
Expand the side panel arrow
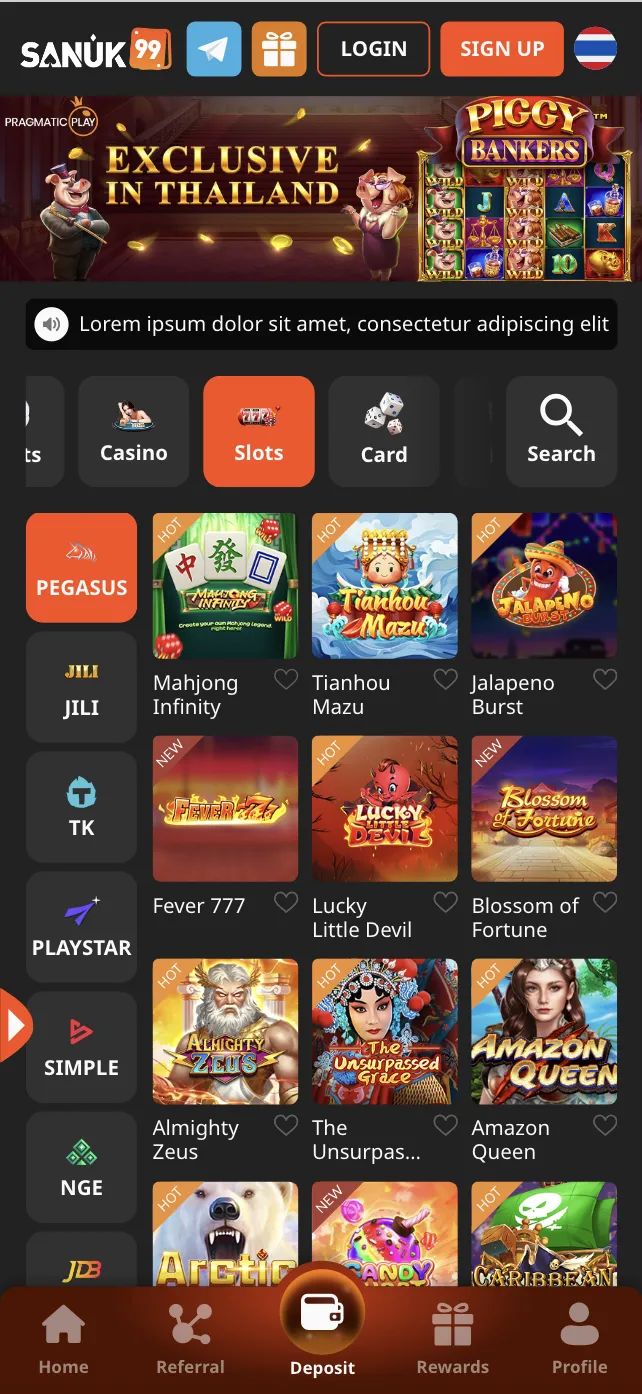pos(15,1025)
